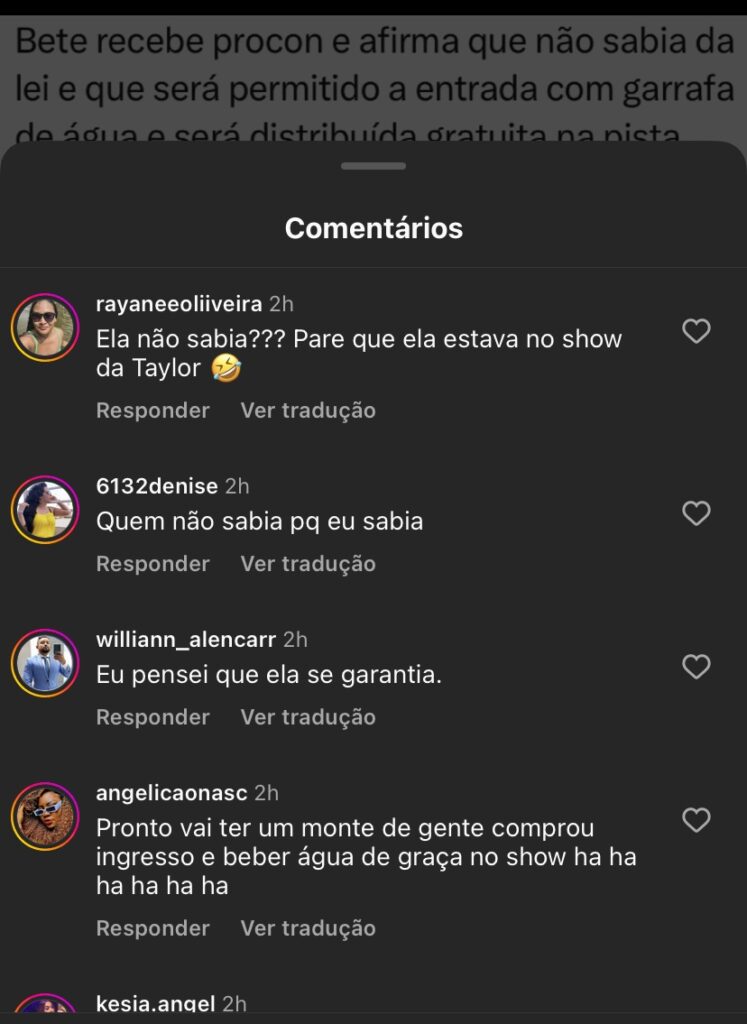Viewport: 747px width, 1024px height.
Task: Reply to rayaneeoliiveira's comment
Action: point(152,410)
